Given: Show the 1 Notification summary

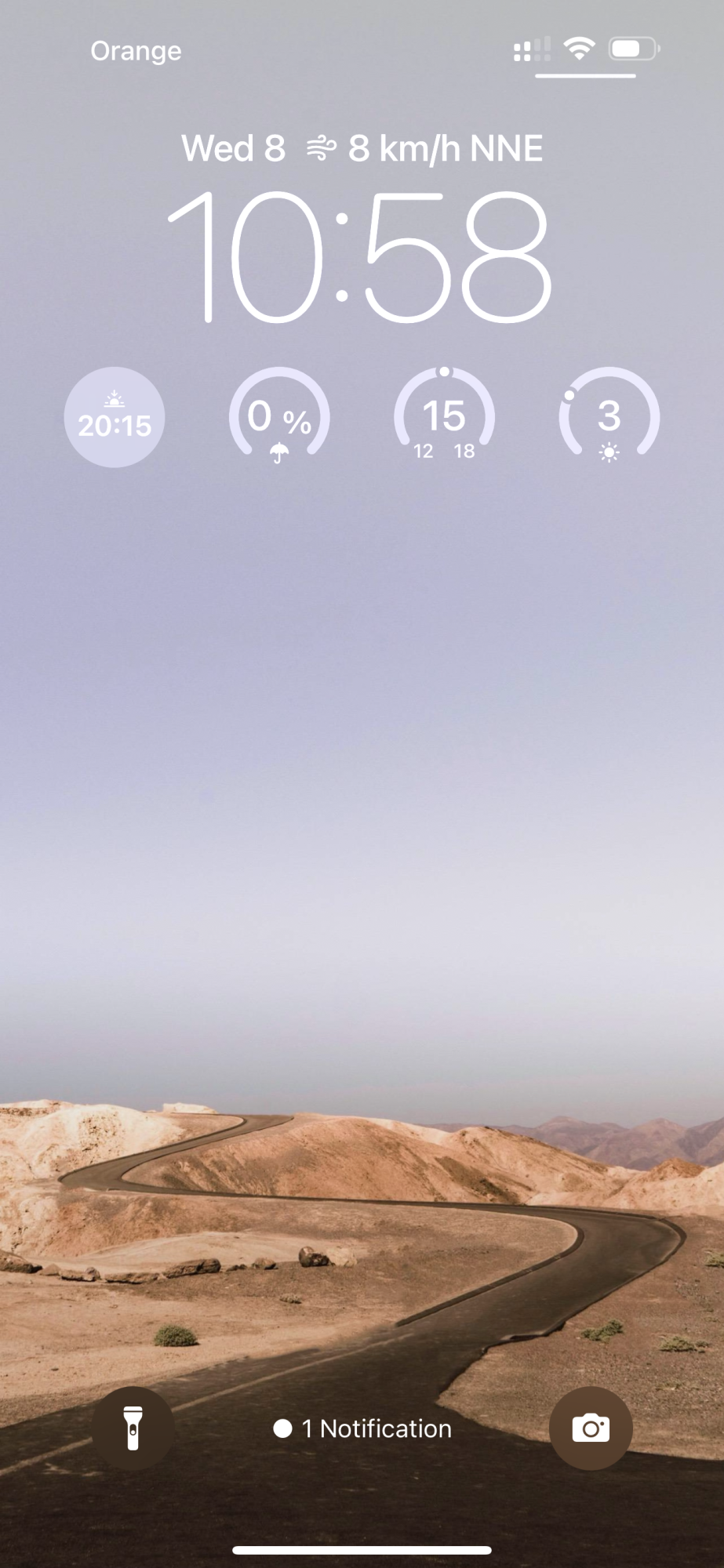Looking at the screenshot, I should (362, 1428).
